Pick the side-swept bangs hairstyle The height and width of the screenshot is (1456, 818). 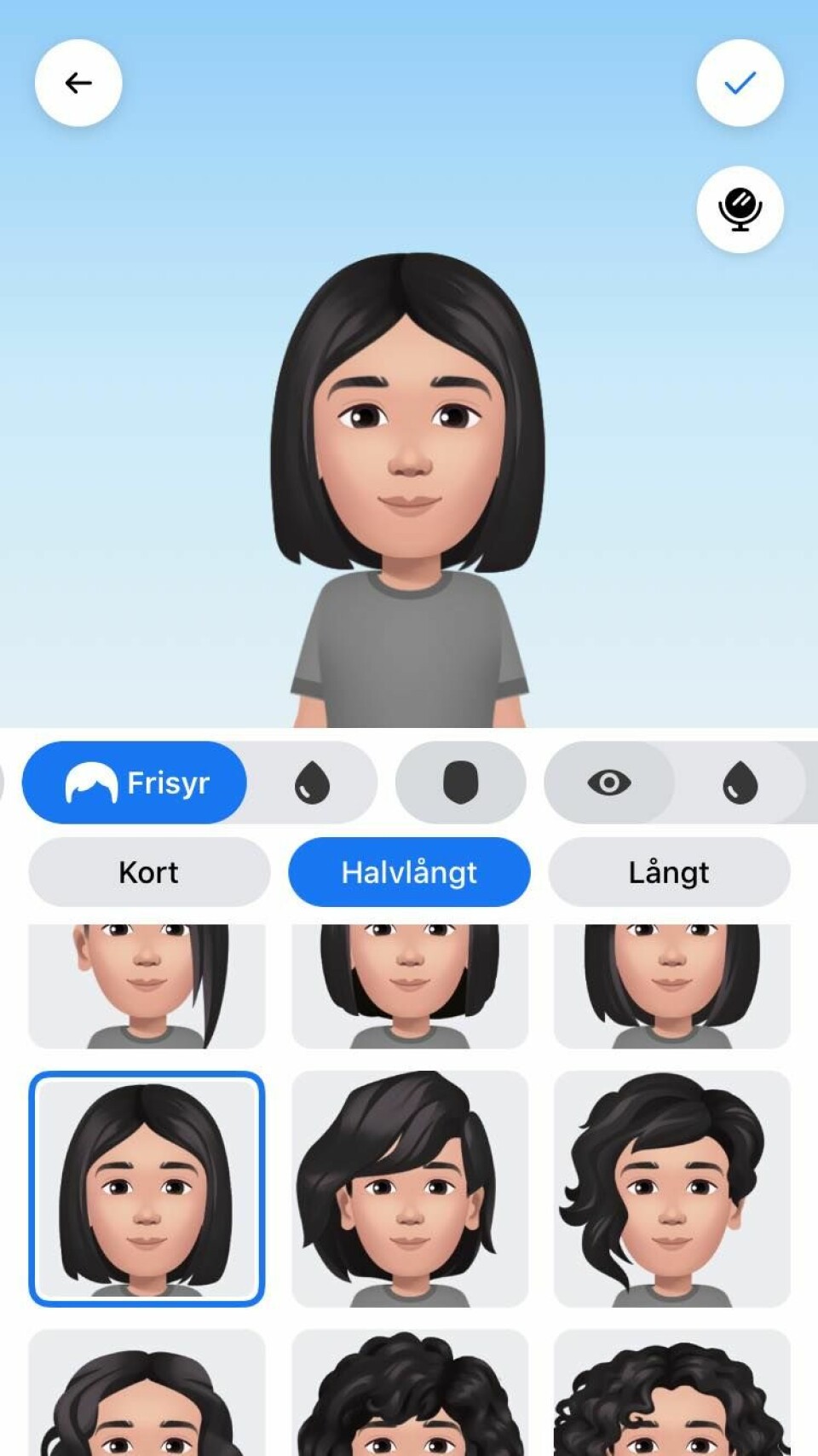point(409,1188)
